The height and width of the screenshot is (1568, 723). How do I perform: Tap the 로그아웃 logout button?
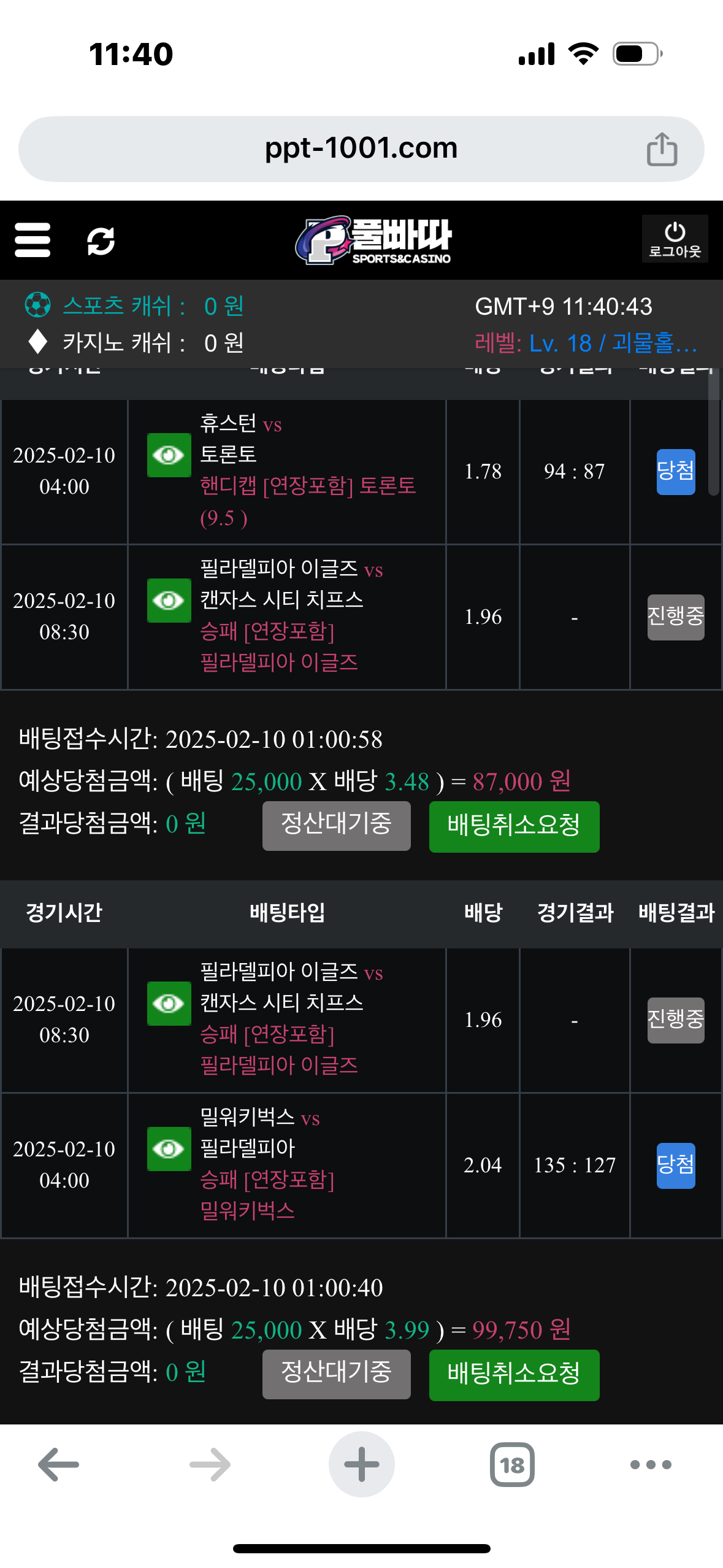pyautogui.click(x=675, y=239)
